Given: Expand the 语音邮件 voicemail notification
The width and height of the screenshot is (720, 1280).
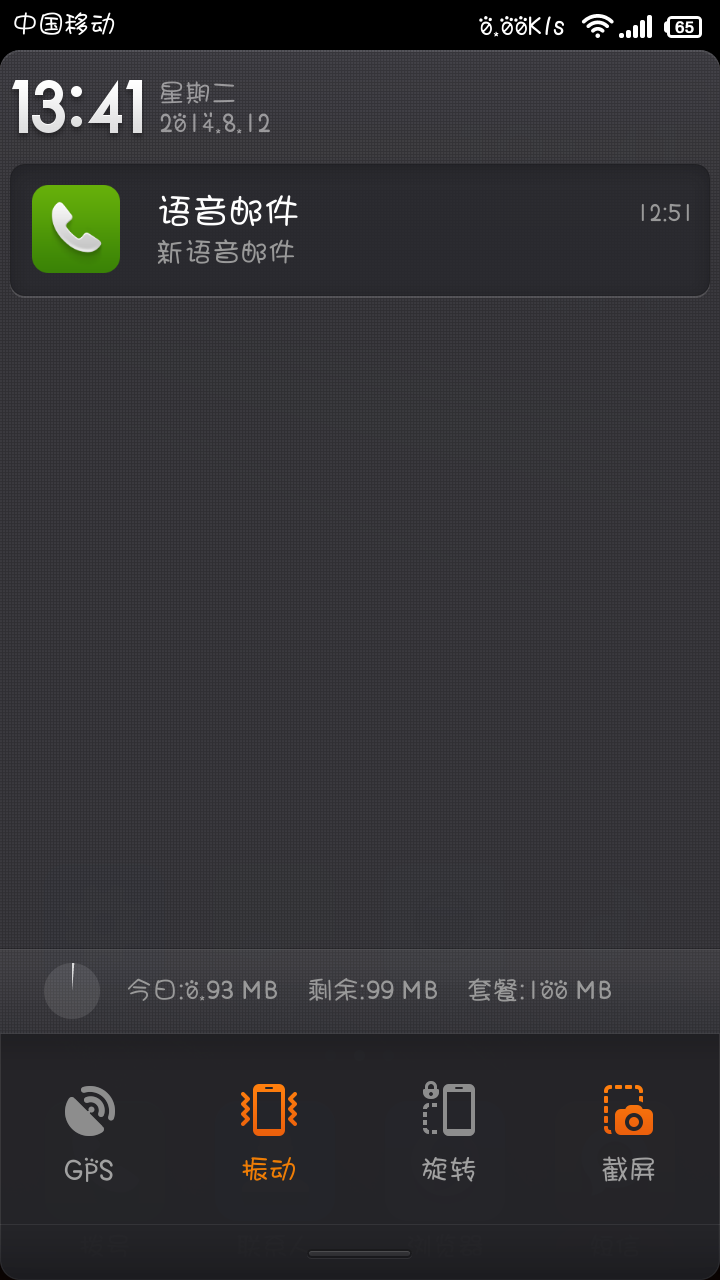Looking at the screenshot, I should [360, 230].
